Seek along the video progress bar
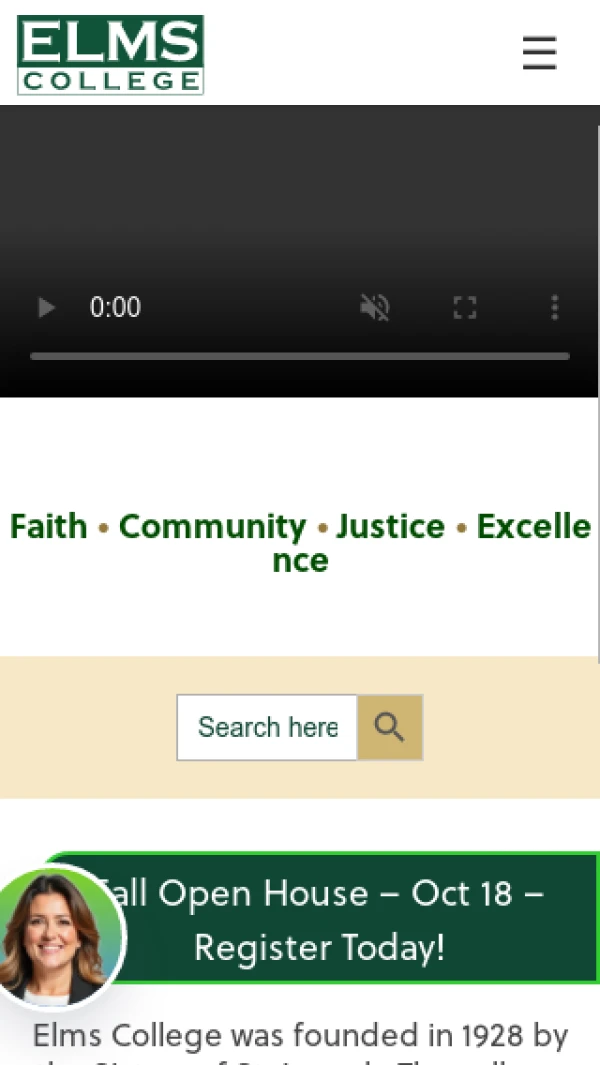600x1065 pixels. click(x=300, y=356)
